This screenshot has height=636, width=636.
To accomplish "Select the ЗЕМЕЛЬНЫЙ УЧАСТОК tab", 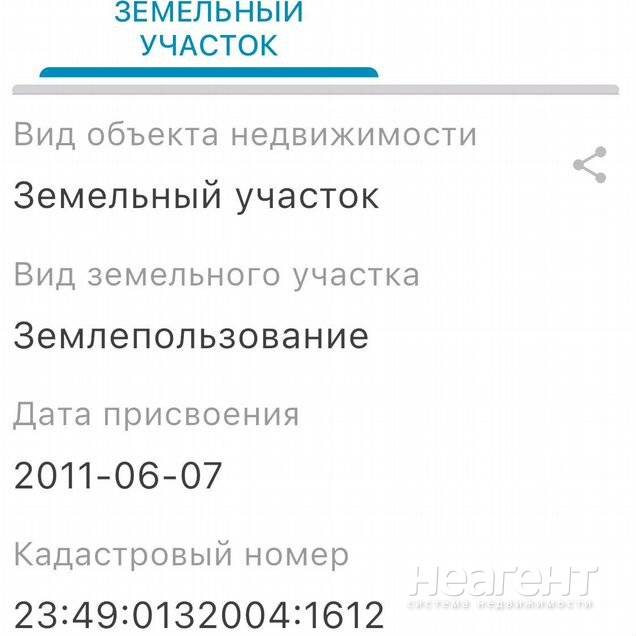I will 209,30.
